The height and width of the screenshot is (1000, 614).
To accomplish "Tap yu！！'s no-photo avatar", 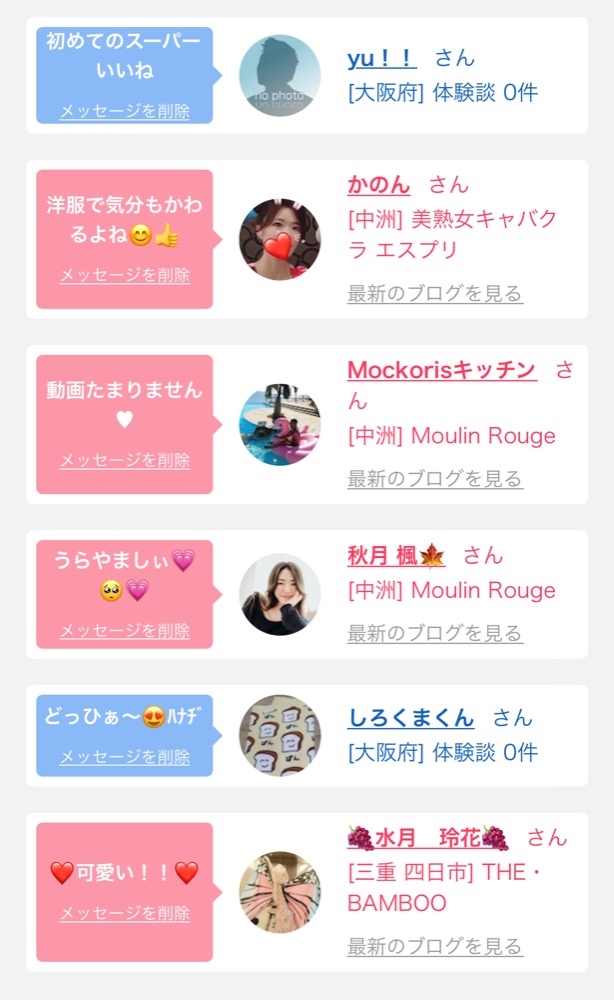I will click(x=280, y=76).
